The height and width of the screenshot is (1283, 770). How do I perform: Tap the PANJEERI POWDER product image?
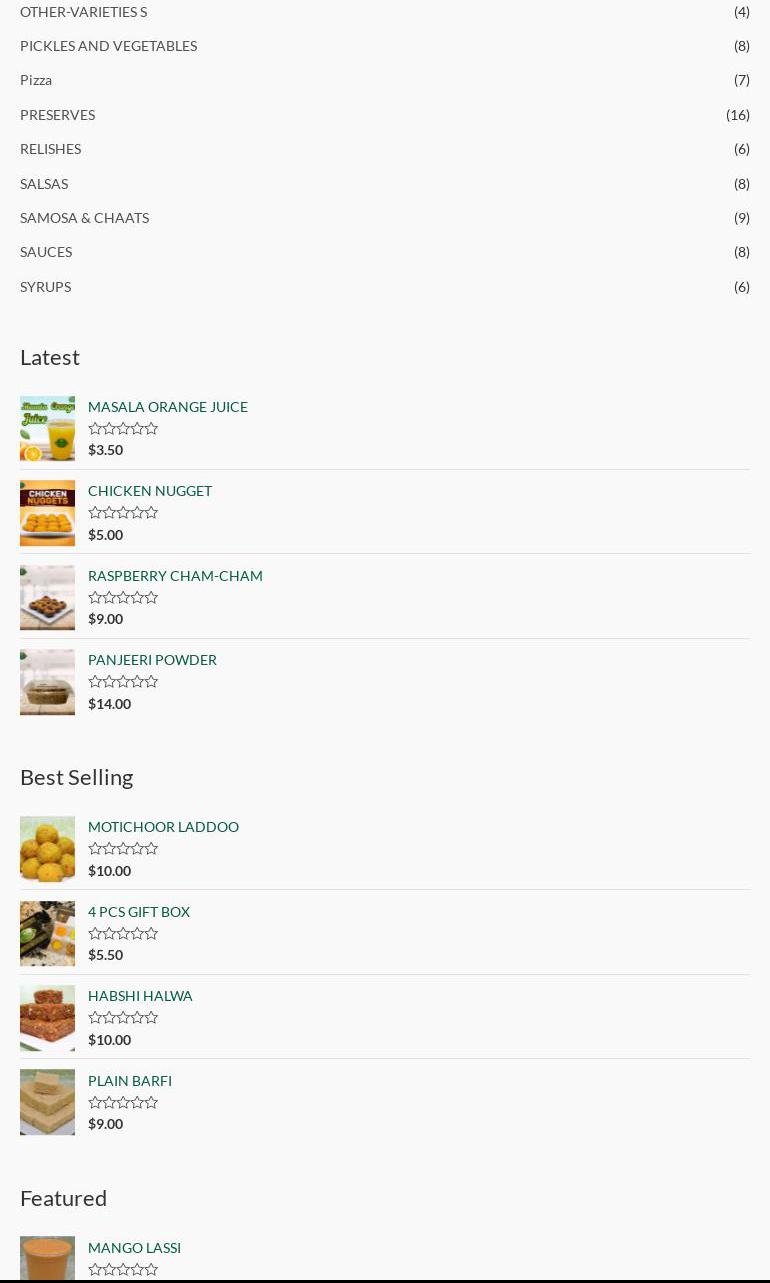point(47,682)
